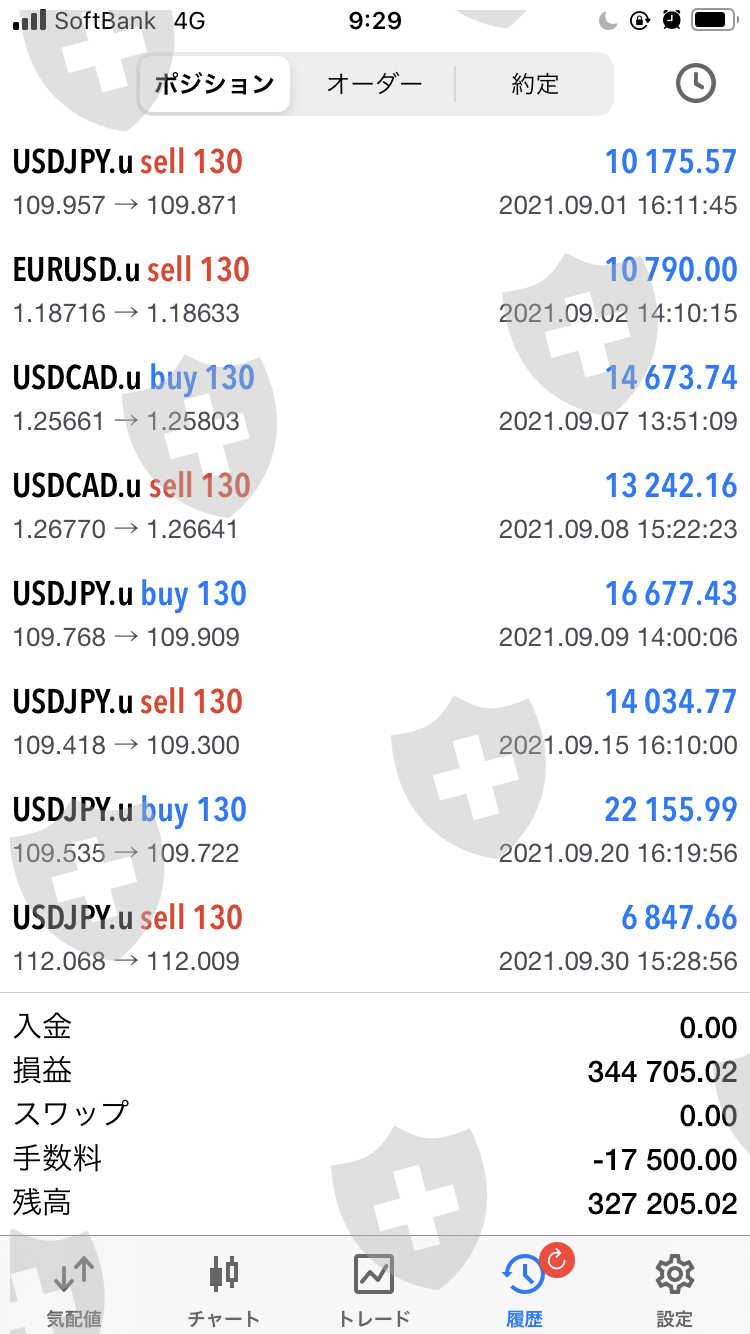The width and height of the screenshot is (750, 1334).
Task: Go to the 気配値 tab
Action: pos(74,1288)
